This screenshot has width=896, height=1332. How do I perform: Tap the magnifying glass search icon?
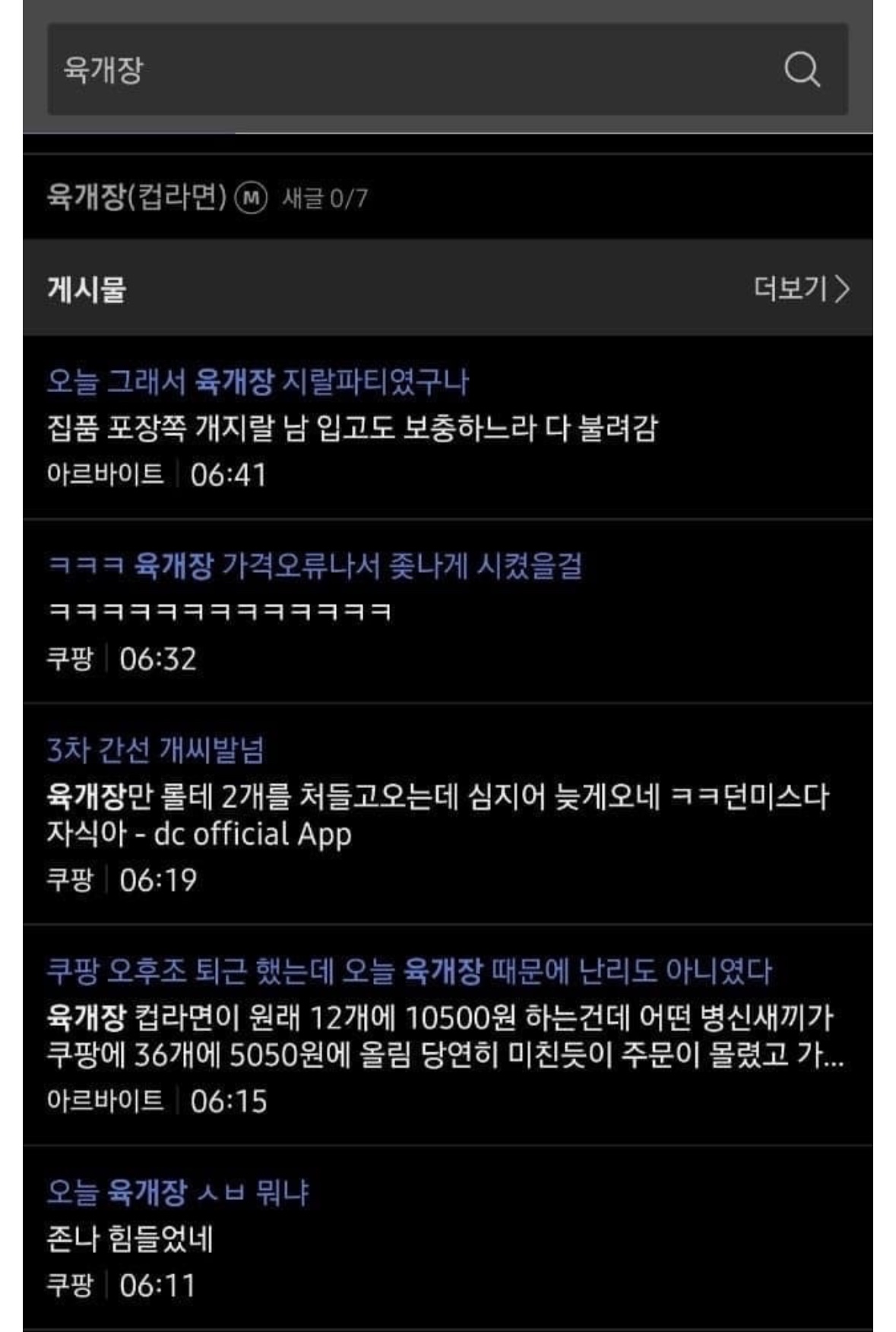tap(802, 70)
